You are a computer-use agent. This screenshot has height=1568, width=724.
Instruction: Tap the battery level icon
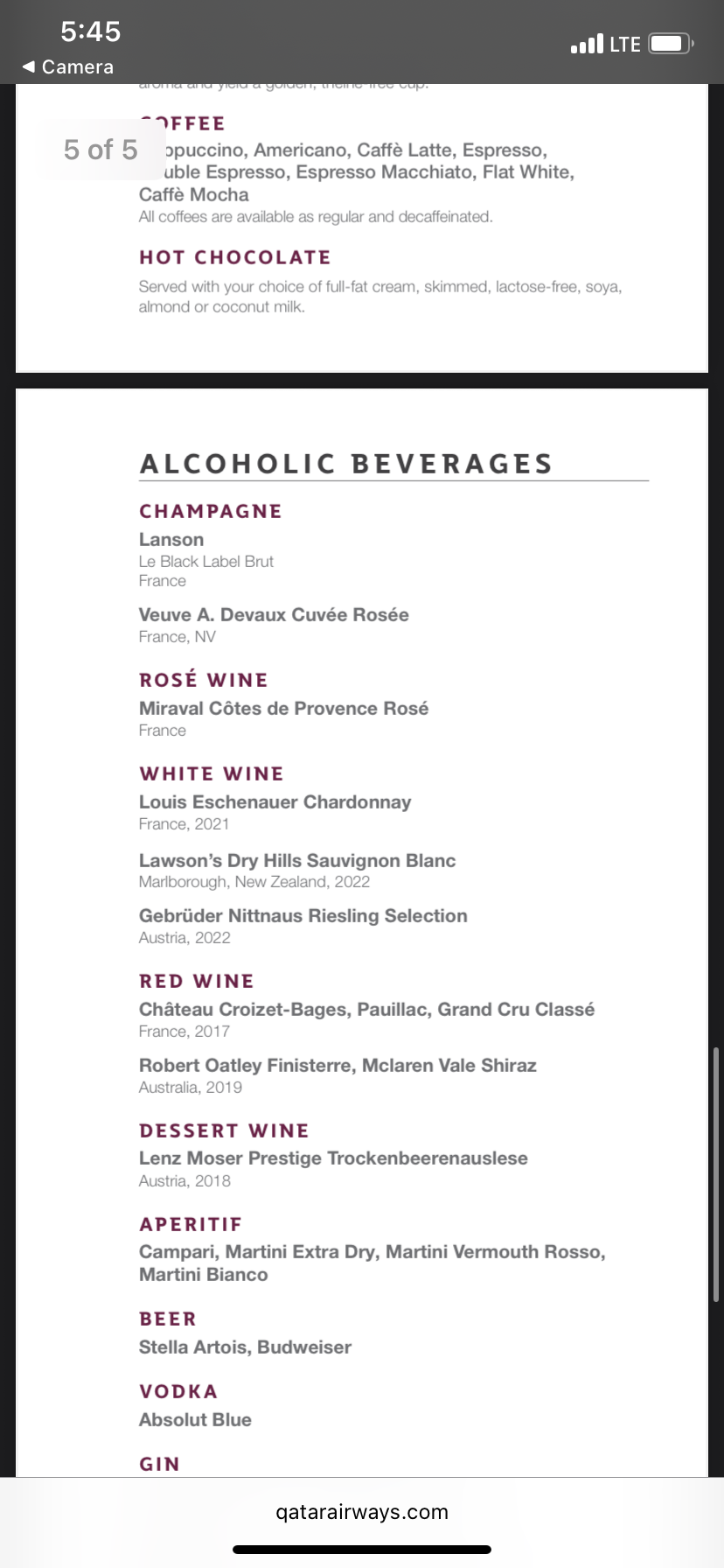(669, 42)
